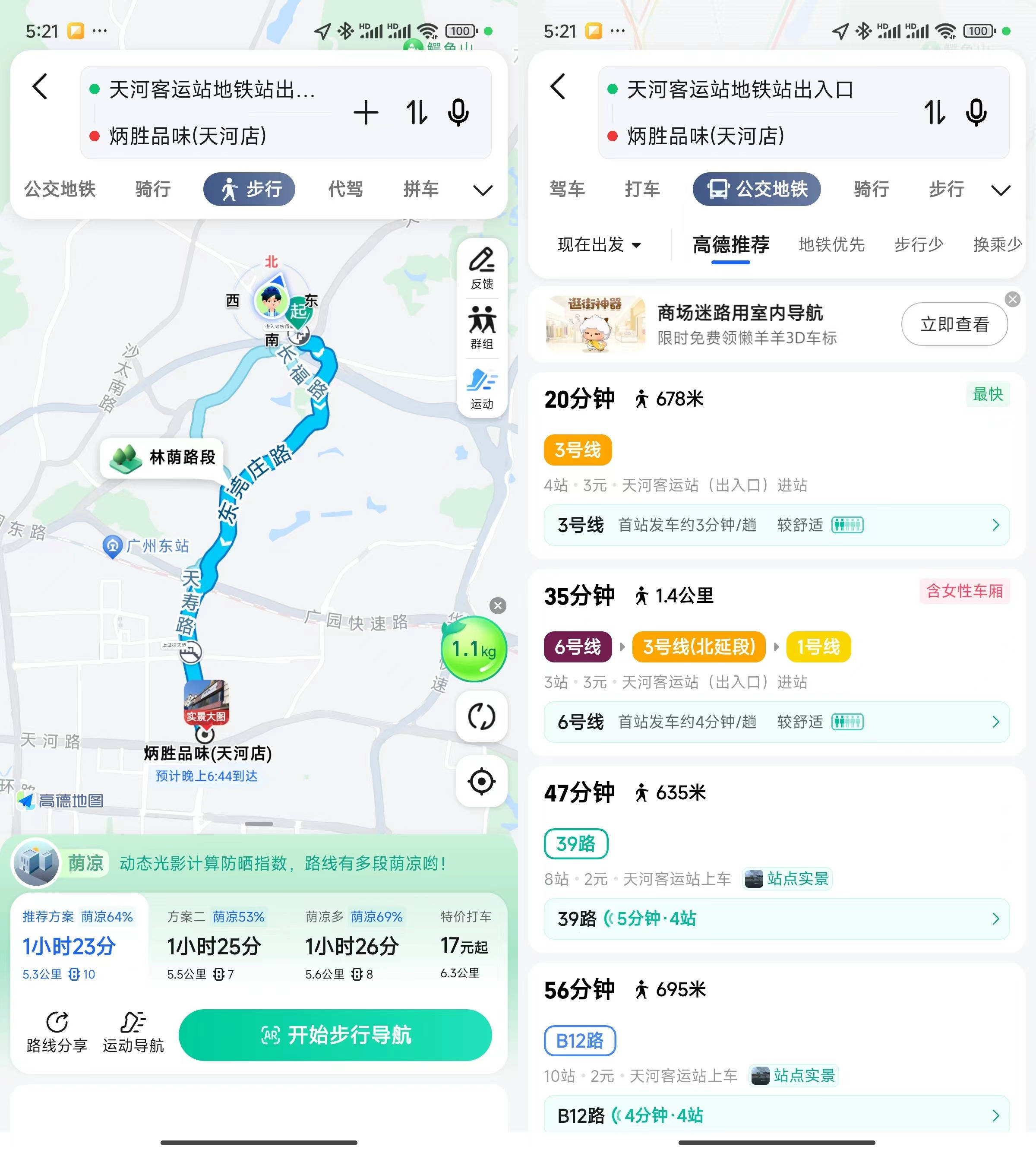Start walking navigation with the green button
The height and width of the screenshot is (1153, 1036).
tap(335, 1034)
